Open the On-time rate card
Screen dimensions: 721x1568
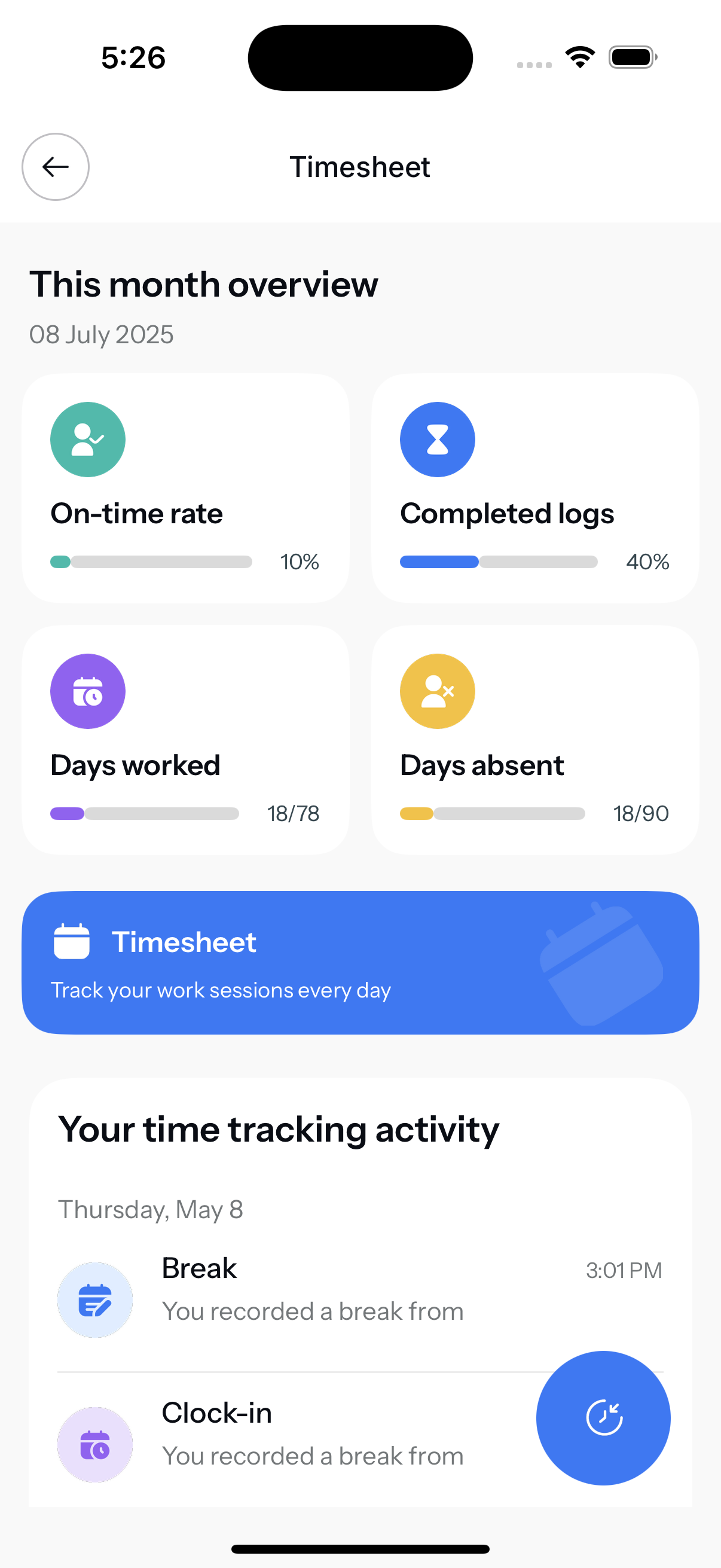pos(185,488)
